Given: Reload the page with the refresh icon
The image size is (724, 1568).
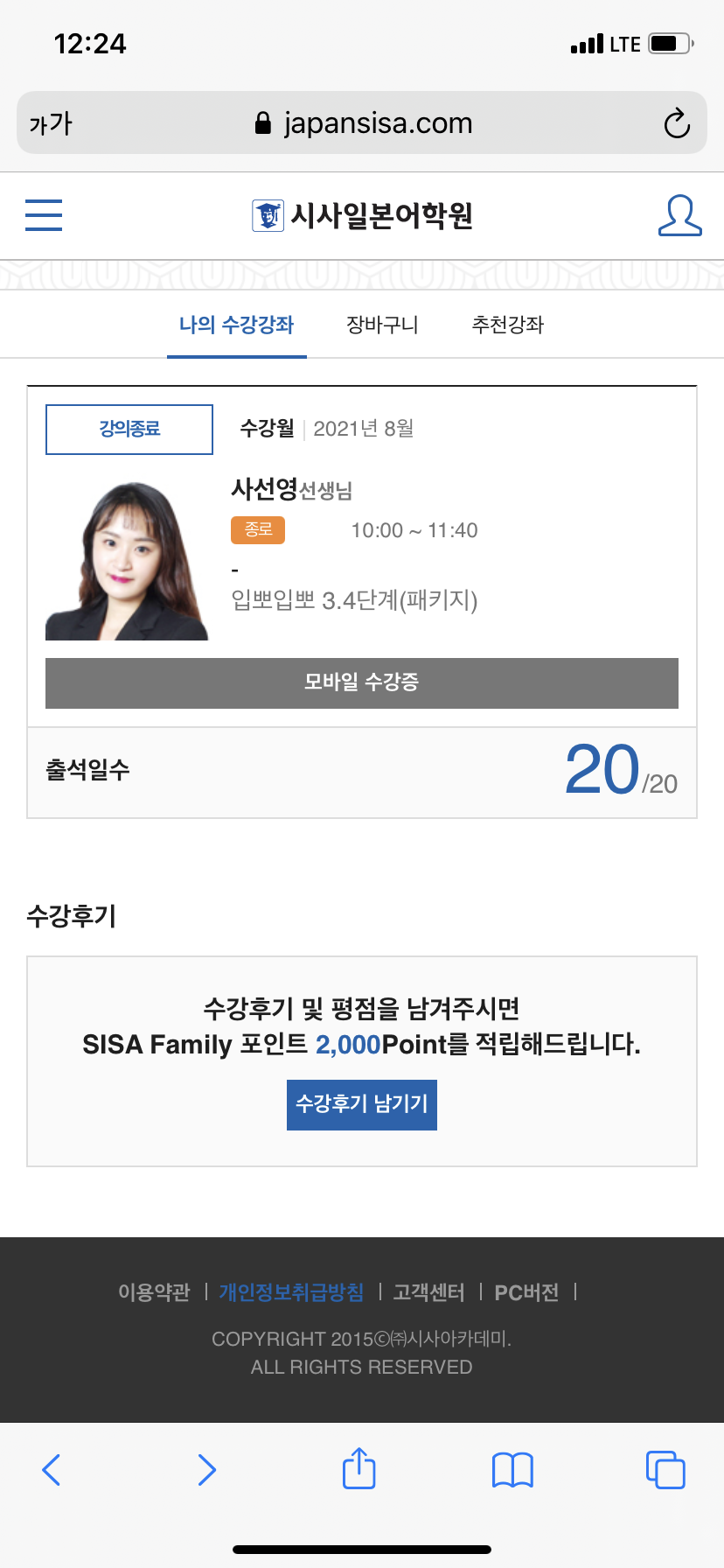Looking at the screenshot, I should (677, 123).
